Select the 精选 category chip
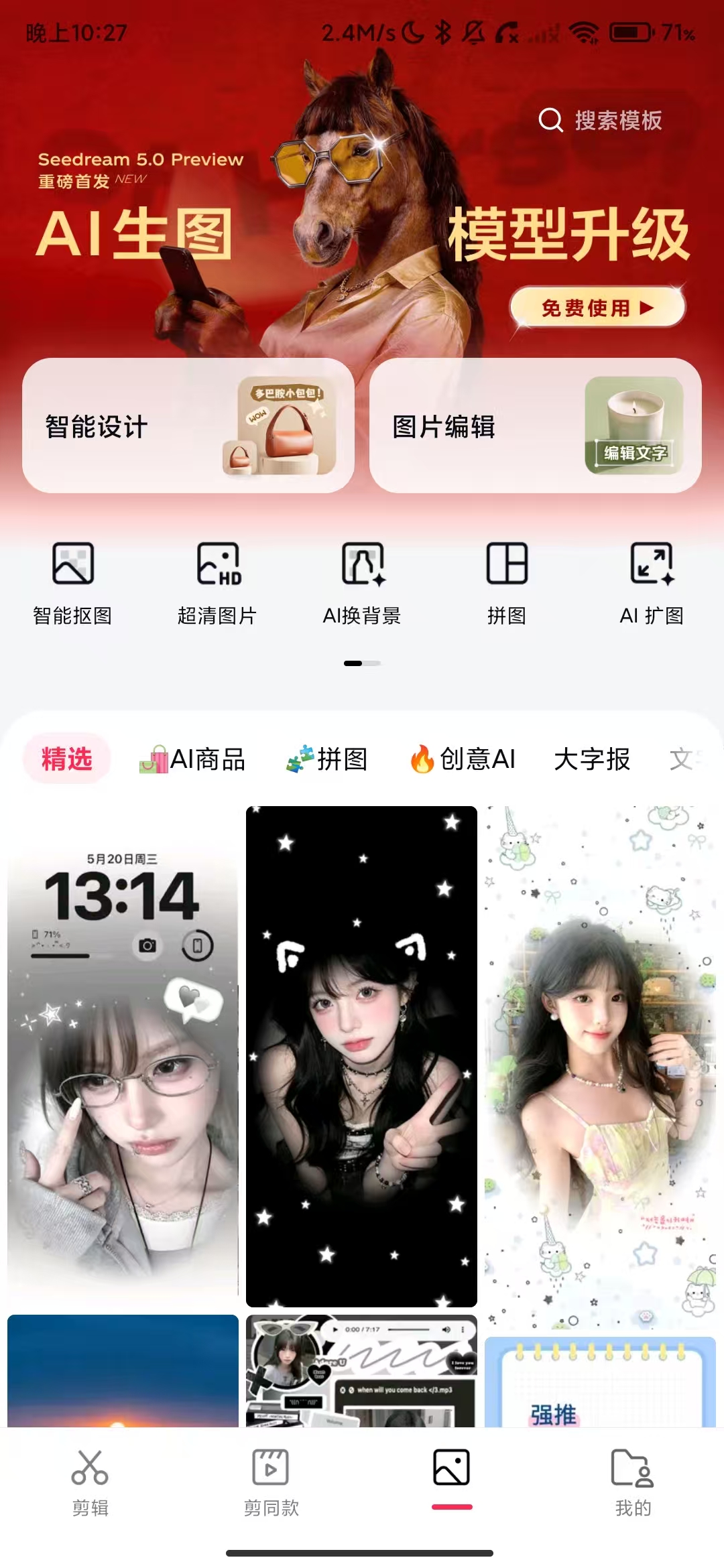This screenshot has height=1568, width=724. tap(67, 759)
